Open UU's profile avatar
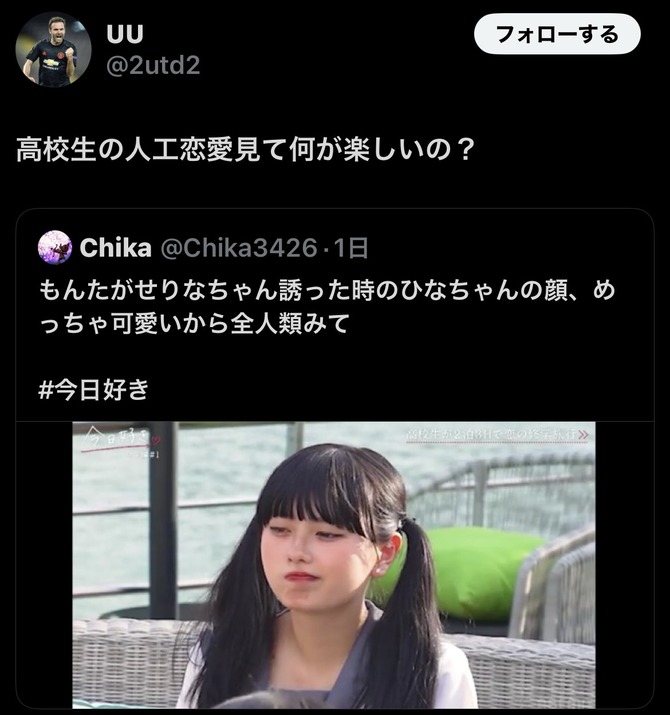This screenshot has width=670, height=715. (53, 50)
